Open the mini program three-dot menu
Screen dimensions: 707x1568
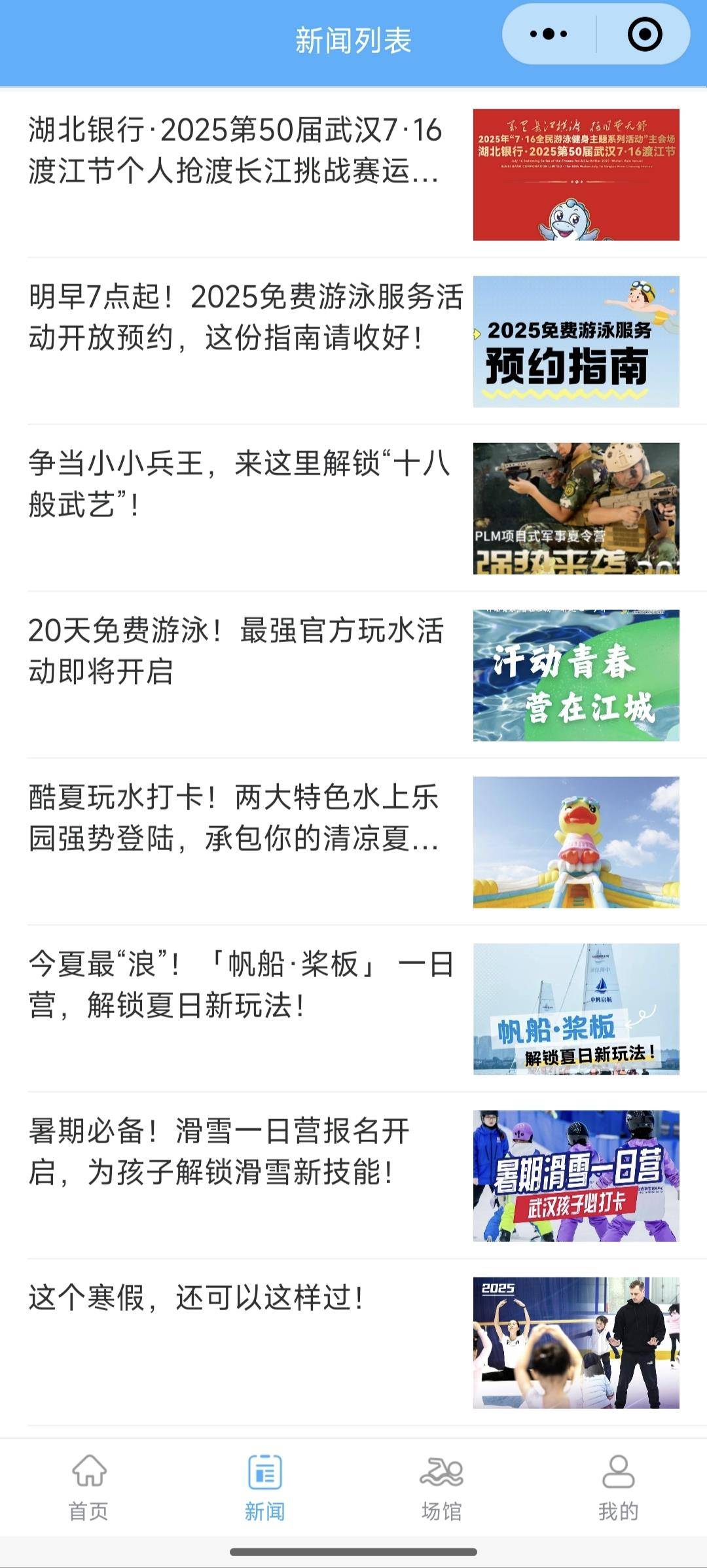pyautogui.click(x=549, y=35)
